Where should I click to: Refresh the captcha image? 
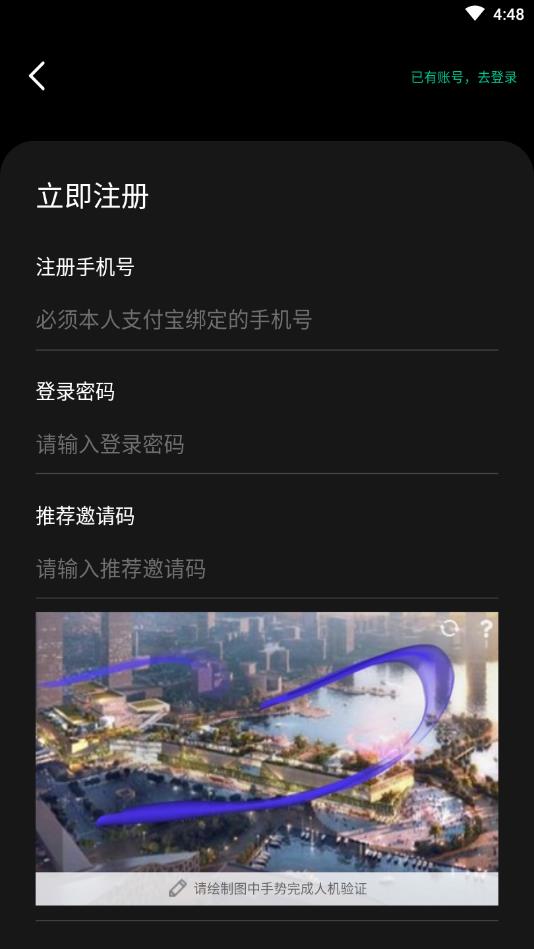pyautogui.click(x=449, y=629)
